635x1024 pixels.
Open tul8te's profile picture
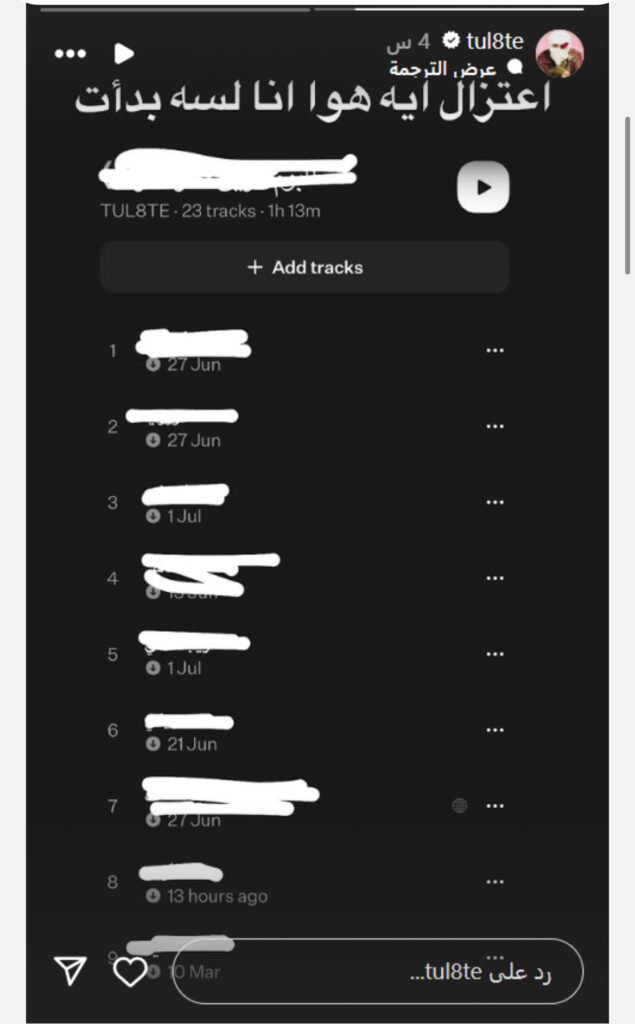pos(560,53)
